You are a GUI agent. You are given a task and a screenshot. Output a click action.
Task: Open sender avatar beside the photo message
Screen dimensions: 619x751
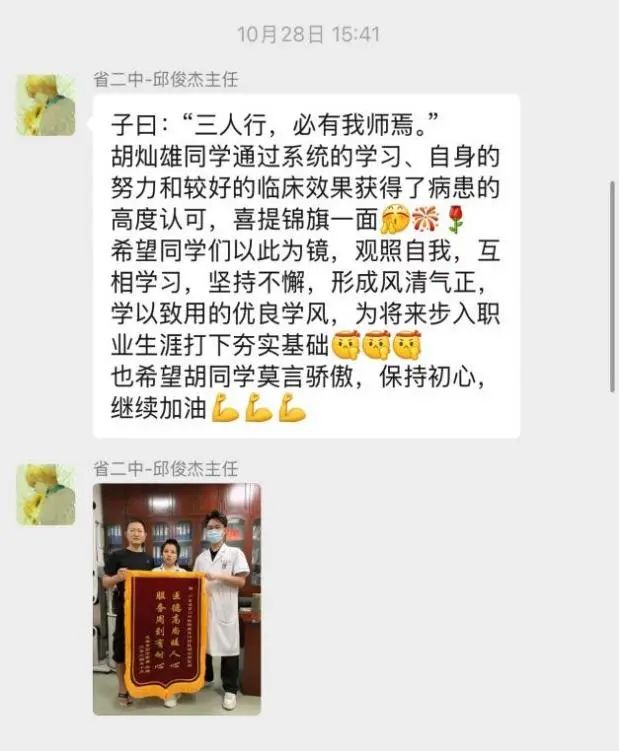pyautogui.click(x=46, y=494)
